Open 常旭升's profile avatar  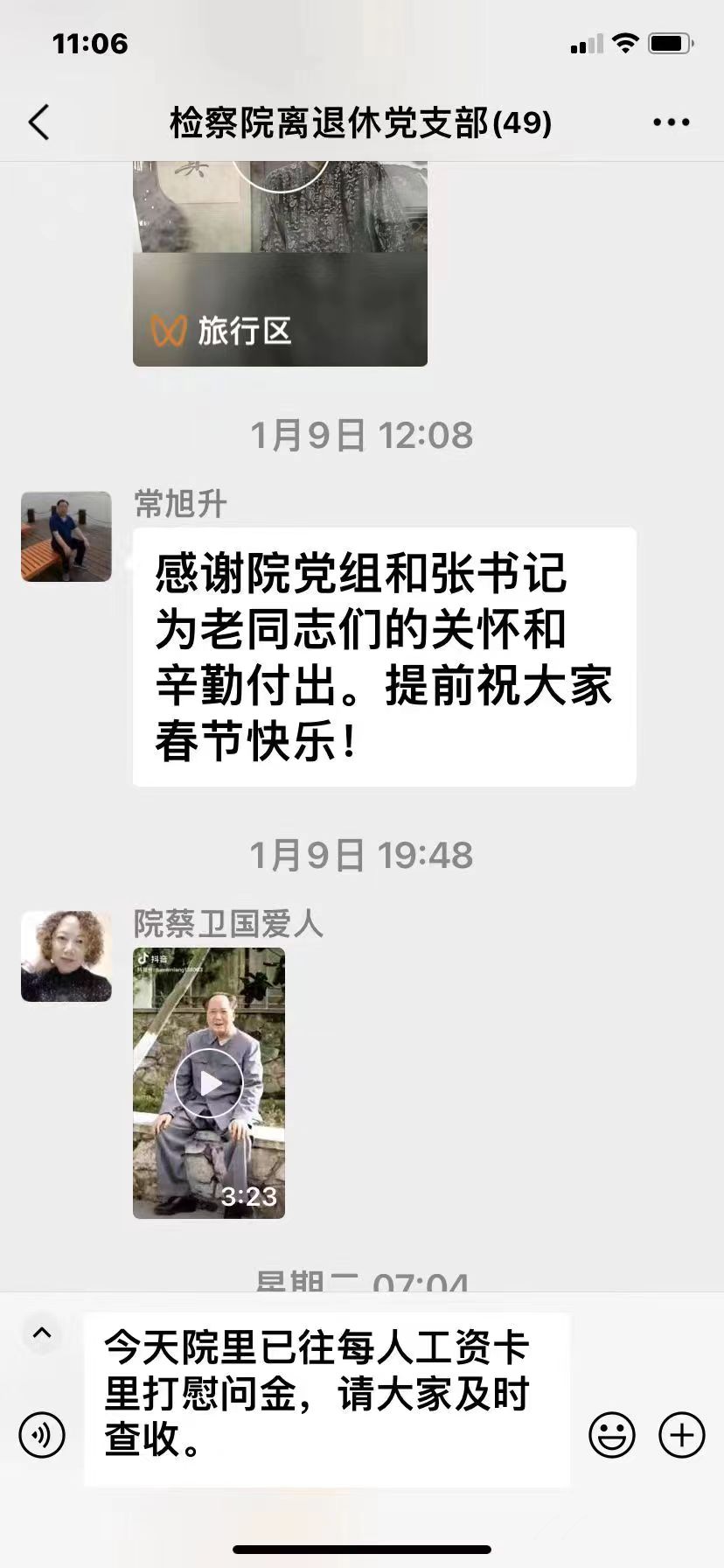[x=66, y=536]
